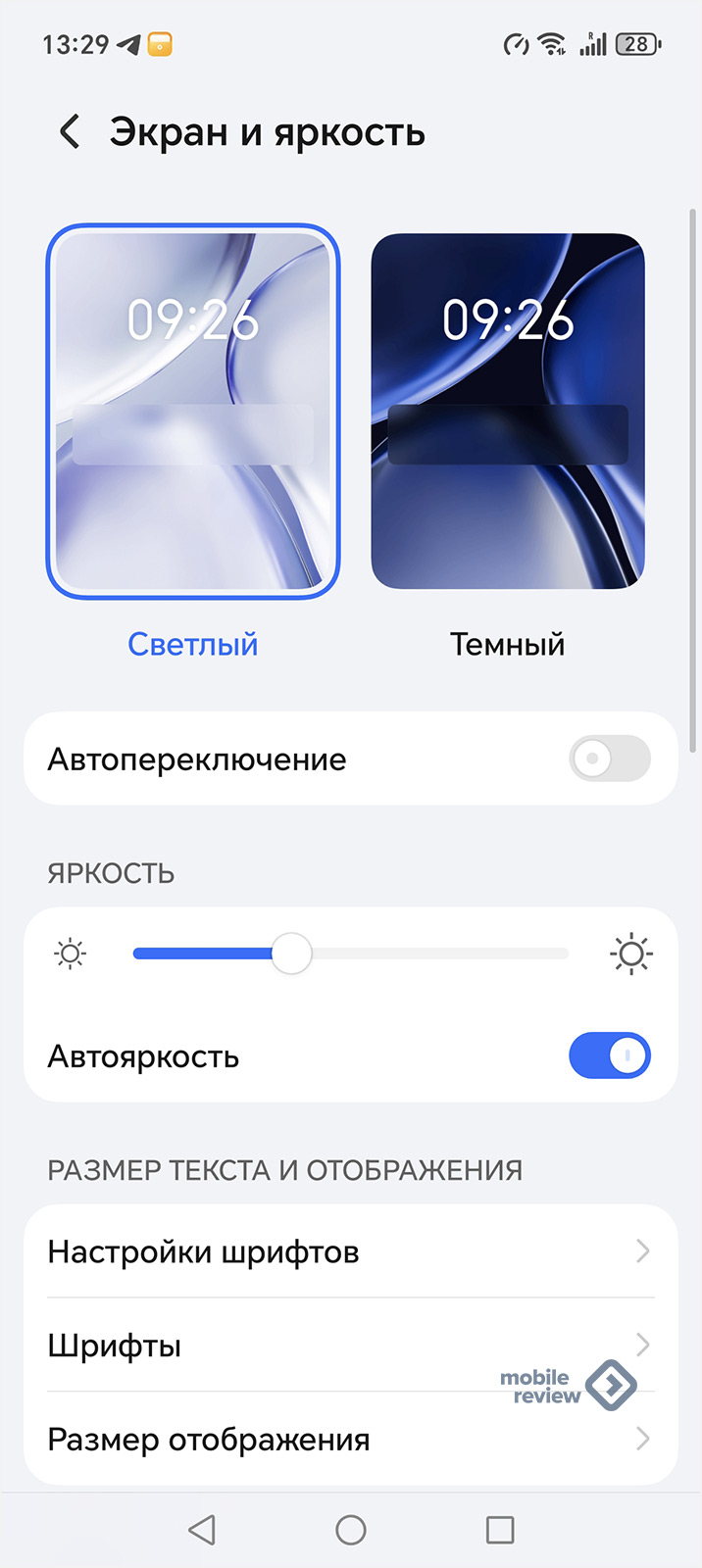Tap the system home button

pos(350,1530)
